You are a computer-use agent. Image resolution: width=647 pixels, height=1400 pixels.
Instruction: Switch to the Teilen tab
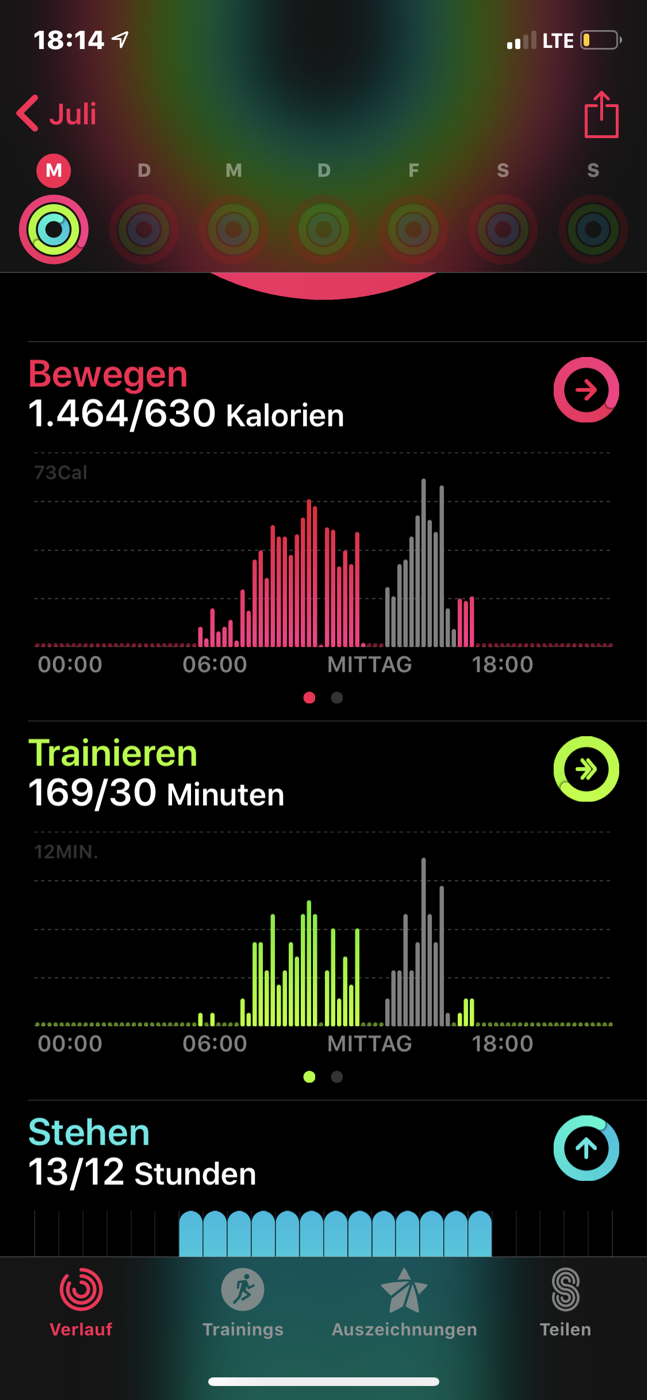(x=565, y=1302)
